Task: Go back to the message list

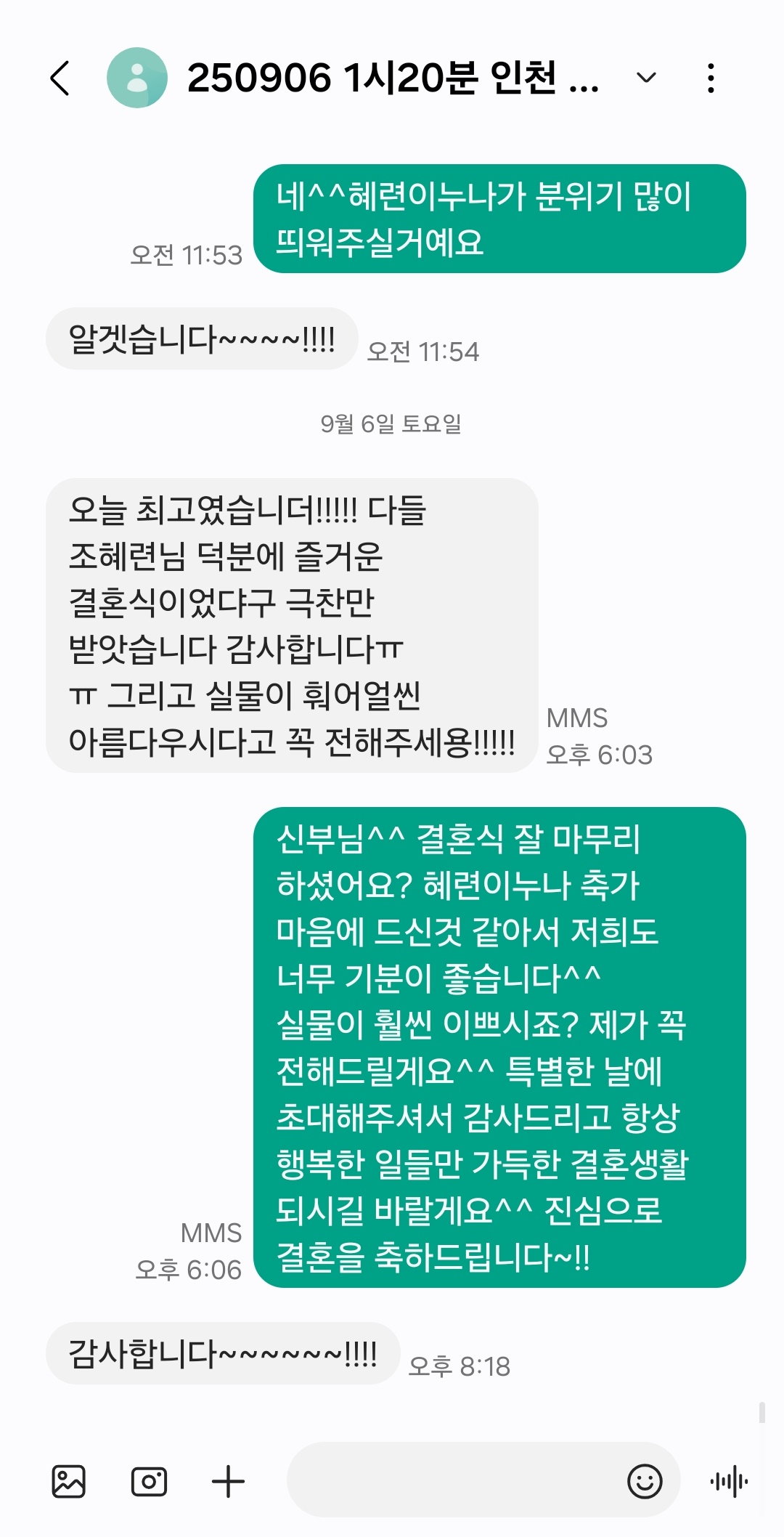Action: pyautogui.click(x=60, y=78)
